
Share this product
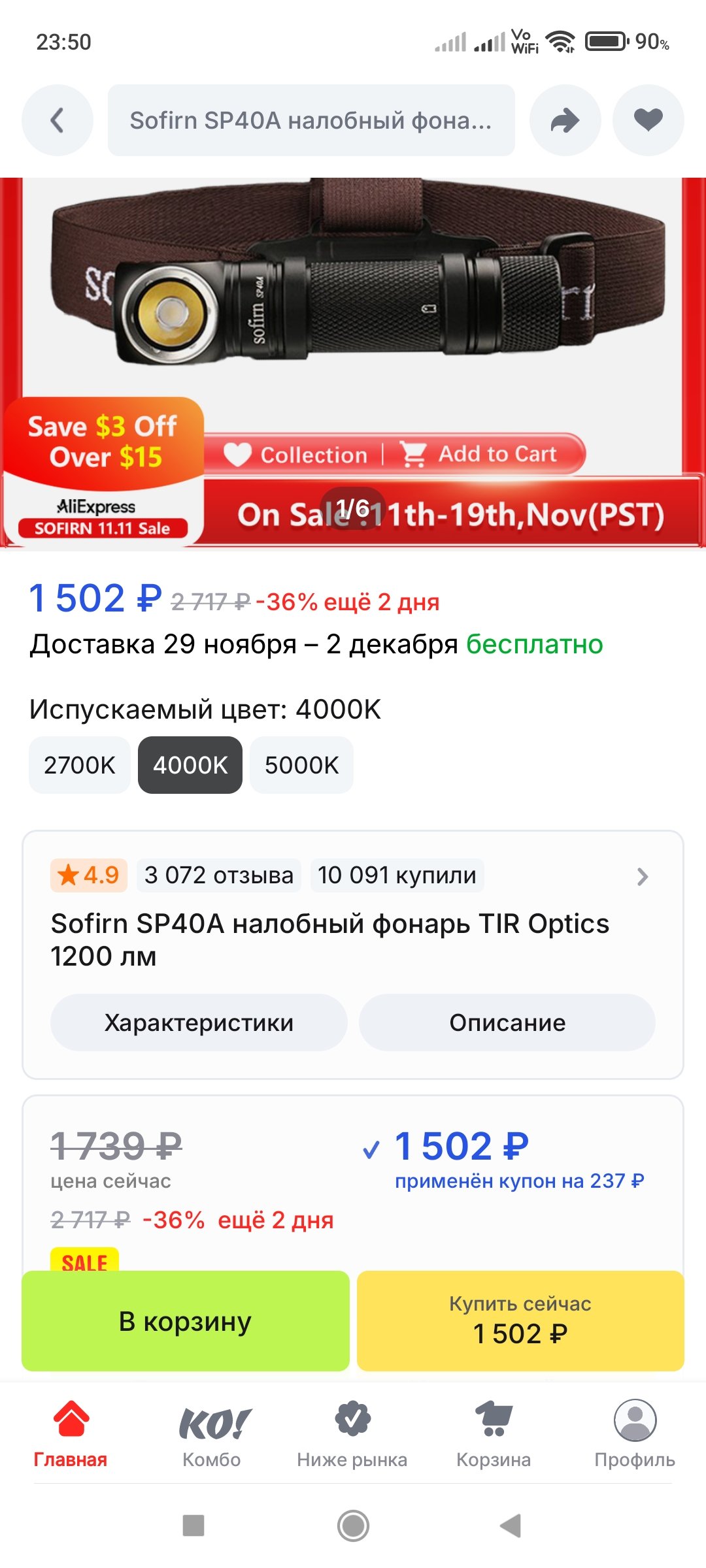click(x=565, y=120)
